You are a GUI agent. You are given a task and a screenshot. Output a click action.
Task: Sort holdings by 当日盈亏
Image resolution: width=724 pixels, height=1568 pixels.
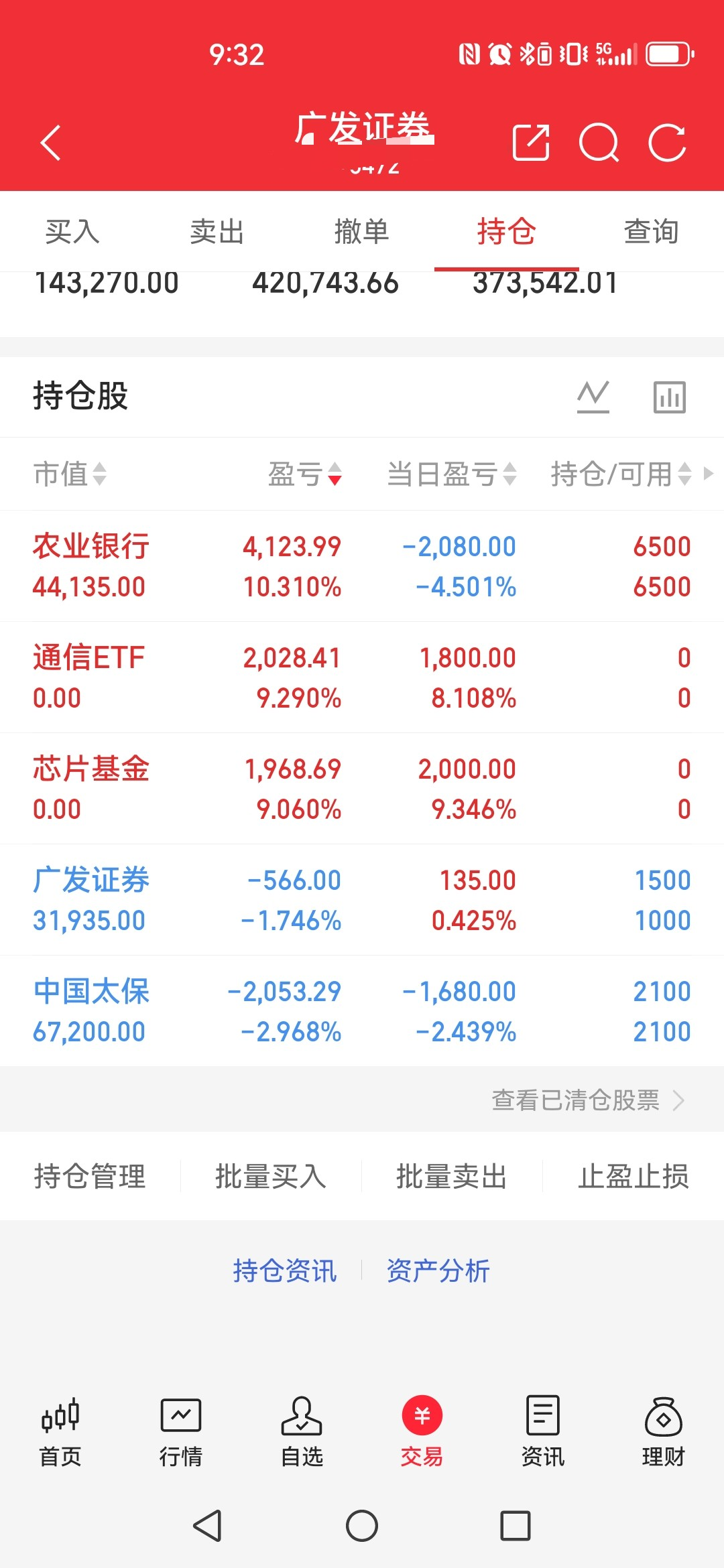click(x=452, y=474)
